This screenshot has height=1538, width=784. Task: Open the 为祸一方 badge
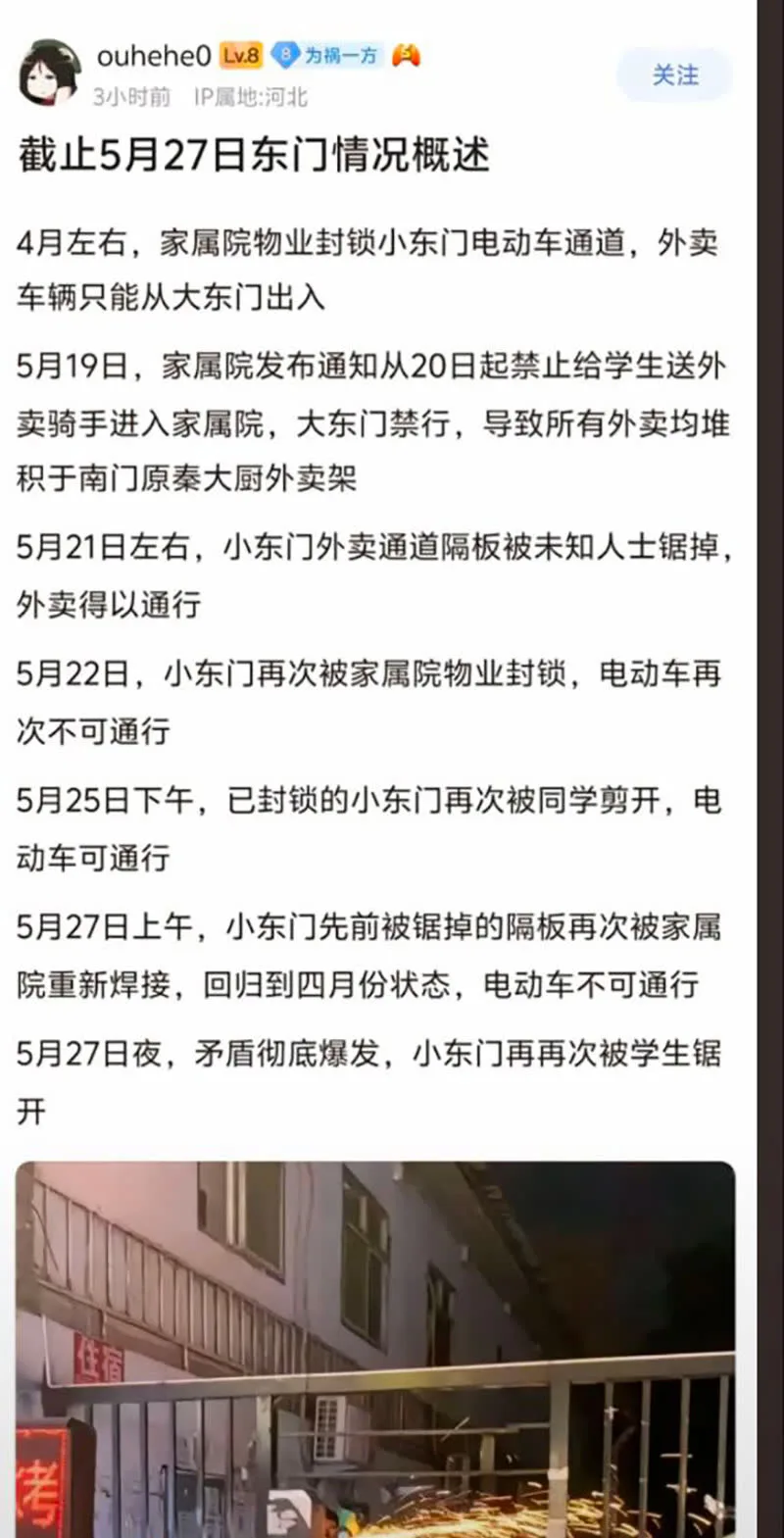tap(325, 55)
